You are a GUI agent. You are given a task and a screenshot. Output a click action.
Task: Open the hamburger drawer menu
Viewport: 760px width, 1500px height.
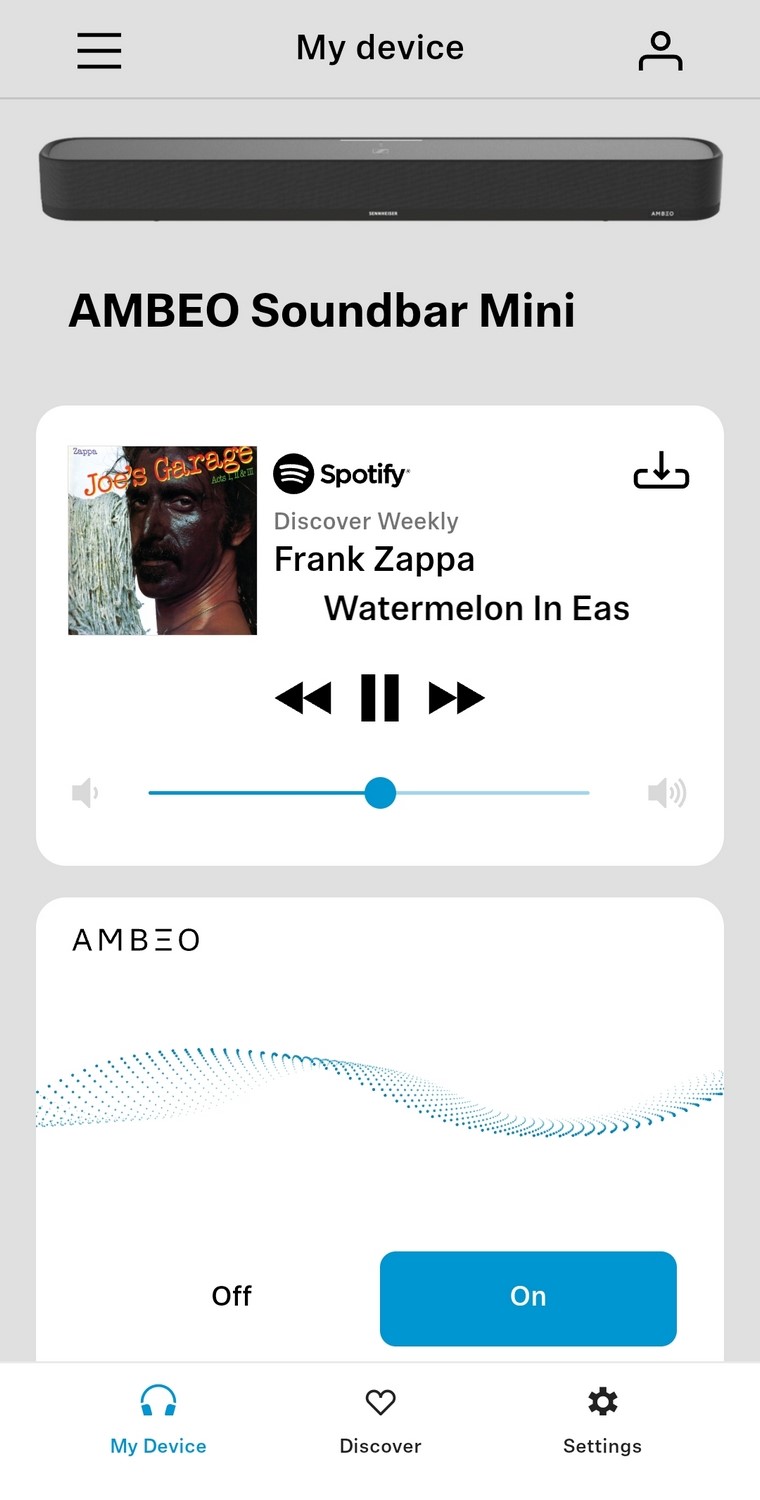click(99, 50)
